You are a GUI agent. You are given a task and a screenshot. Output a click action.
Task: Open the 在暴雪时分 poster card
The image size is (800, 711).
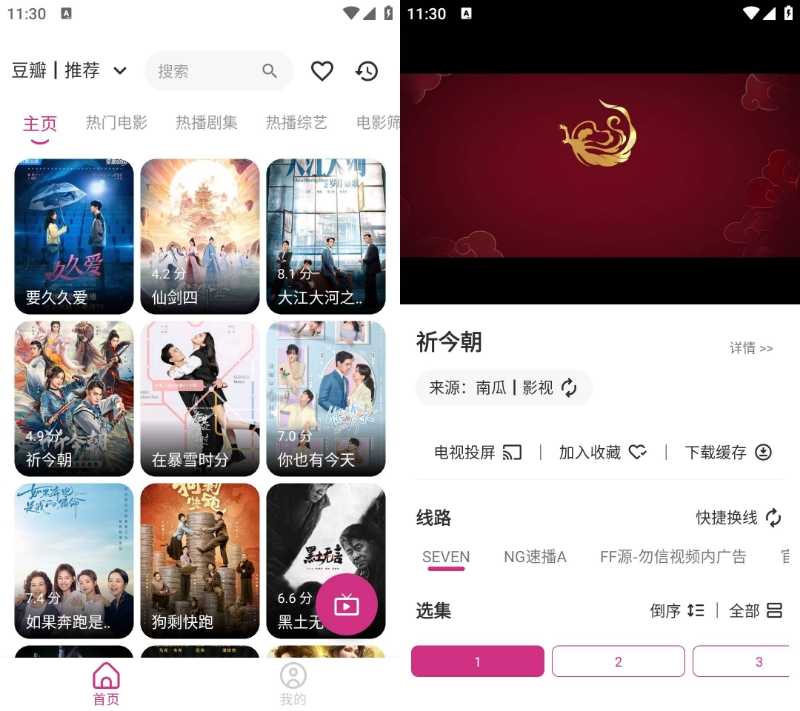click(200, 398)
